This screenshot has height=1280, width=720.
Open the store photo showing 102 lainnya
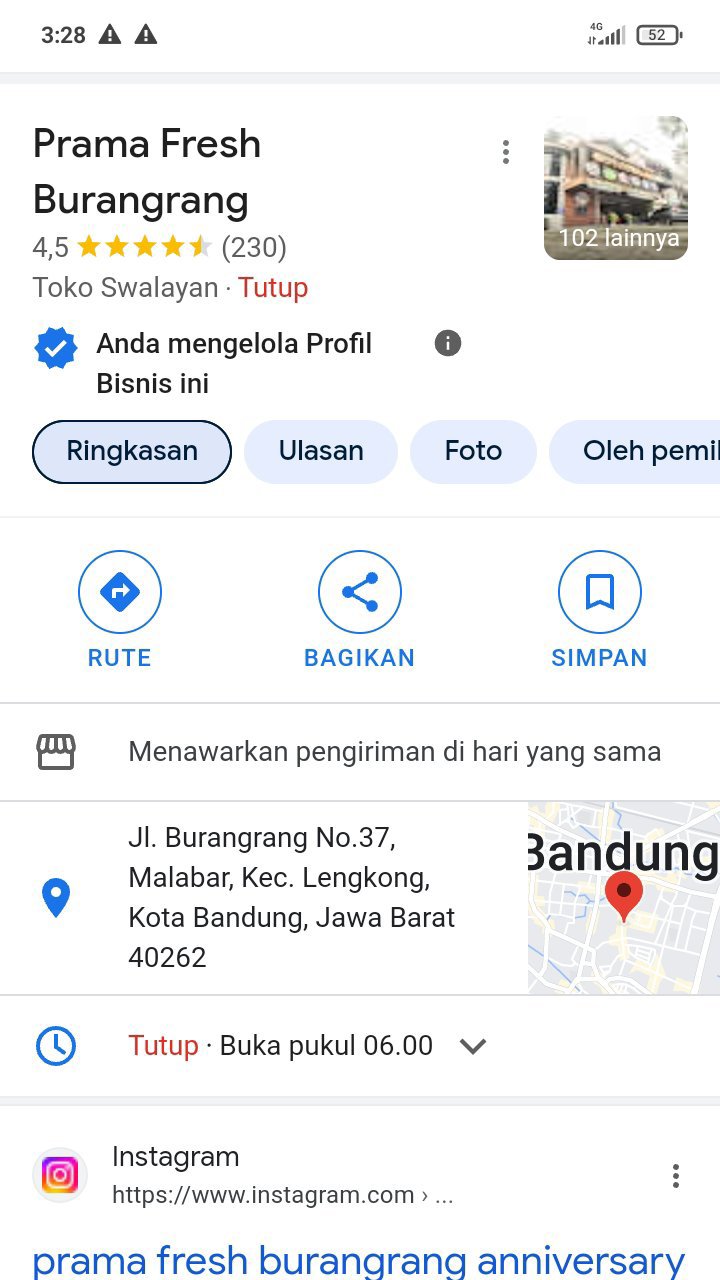point(615,188)
